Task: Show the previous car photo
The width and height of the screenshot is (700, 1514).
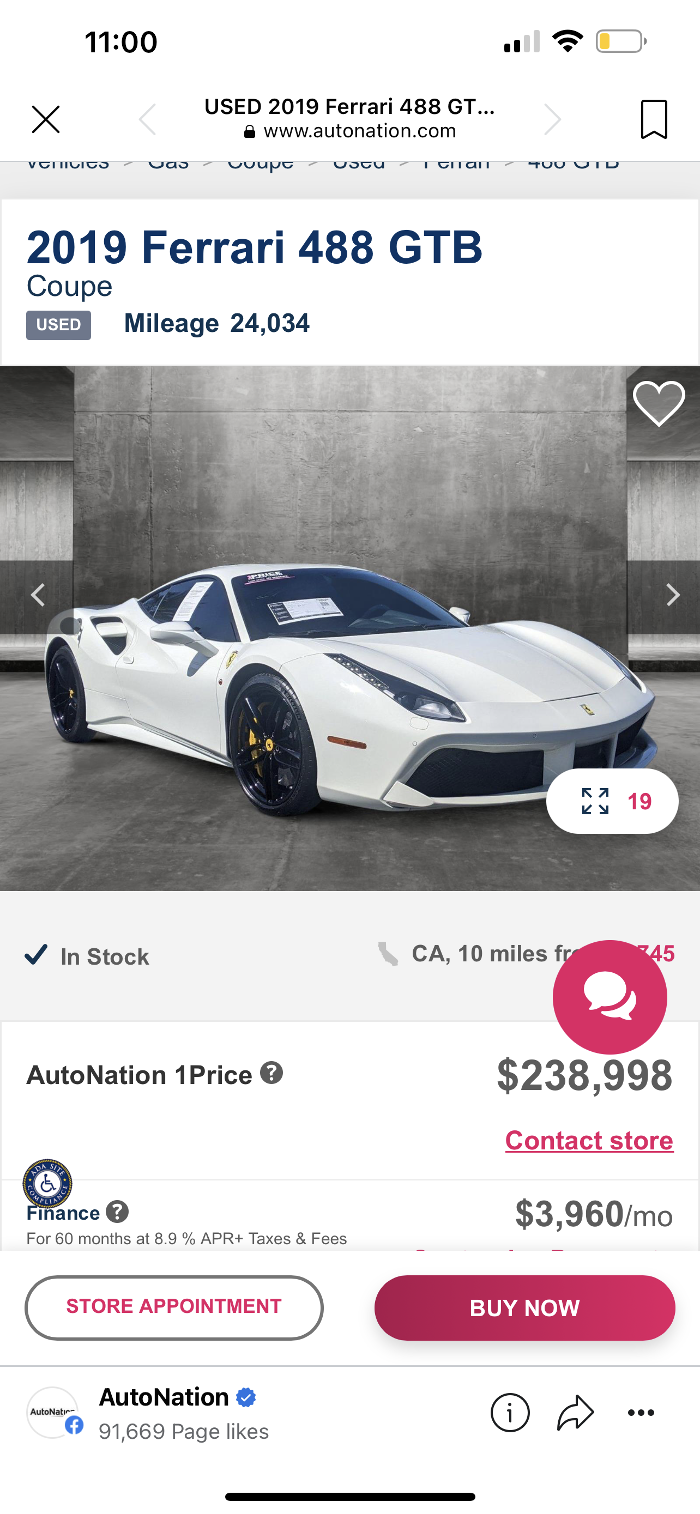Action: (x=38, y=596)
